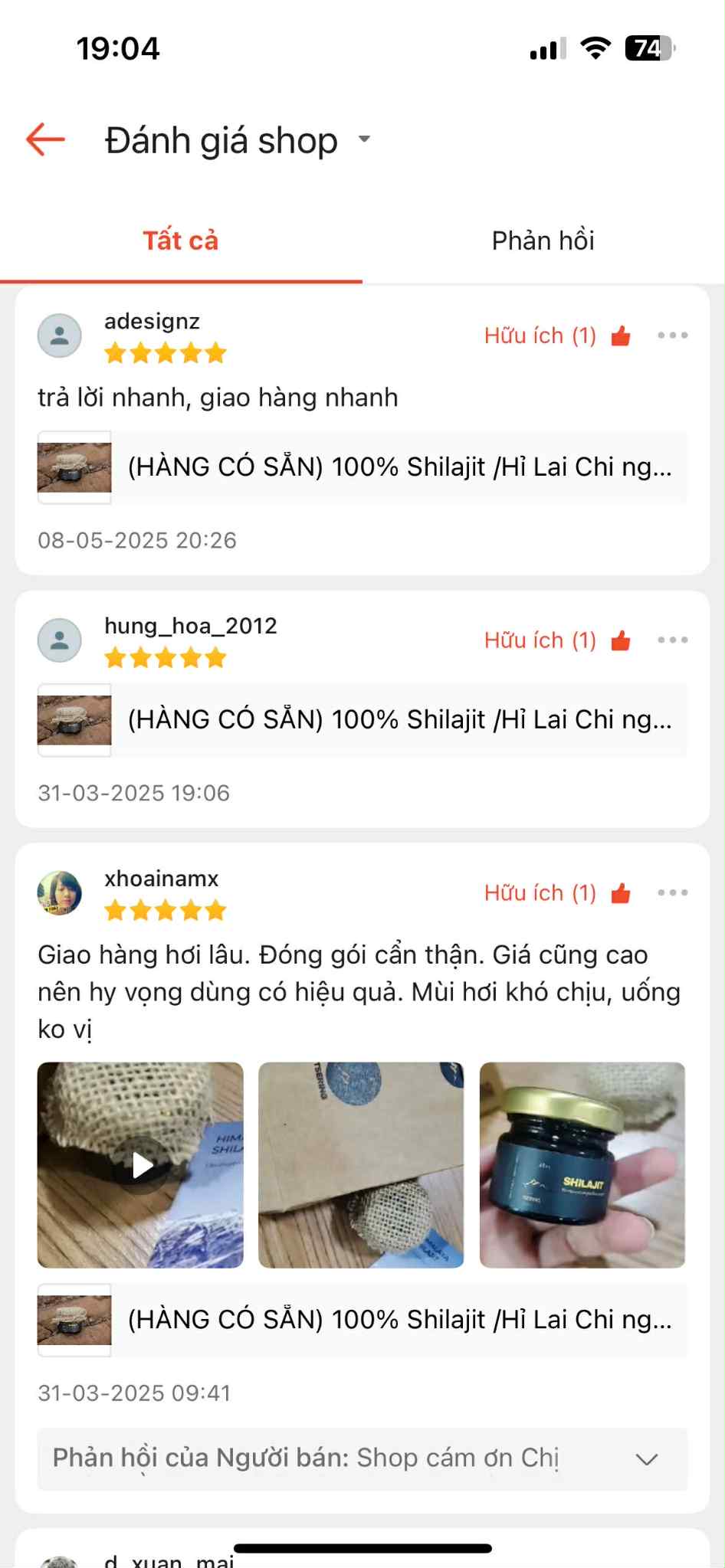The image size is (725, 1568).
Task: Switch to the Phản hồi tab
Action: tap(543, 241)
